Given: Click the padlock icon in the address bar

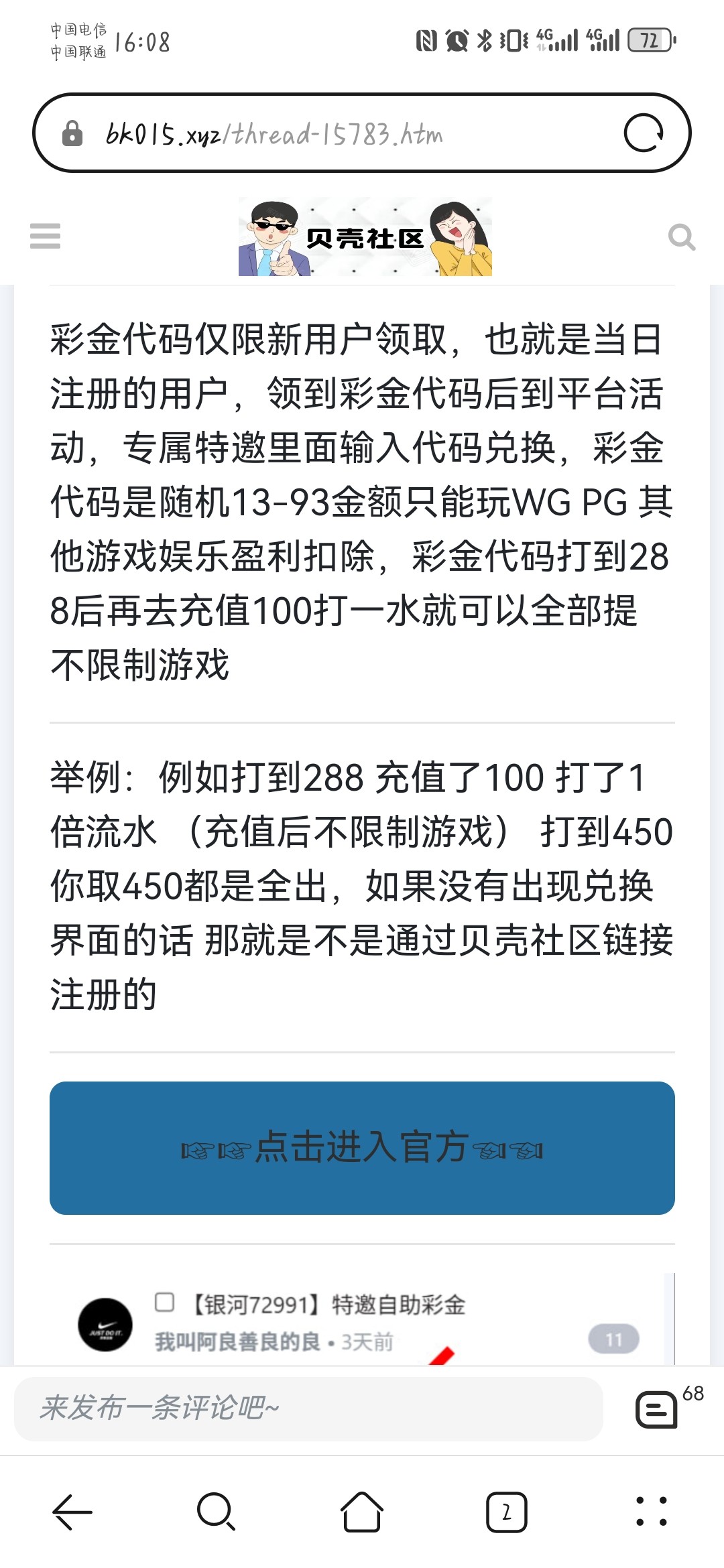Looking at the screenshot, I should [x=74, y=132].
